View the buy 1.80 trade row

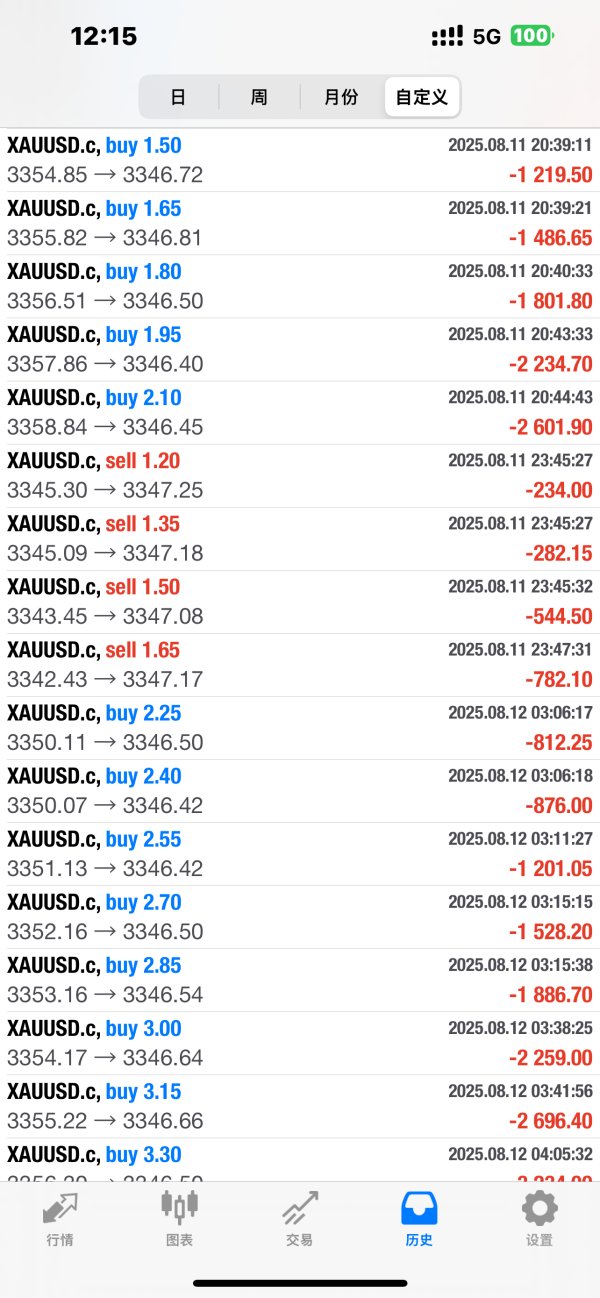300,286
